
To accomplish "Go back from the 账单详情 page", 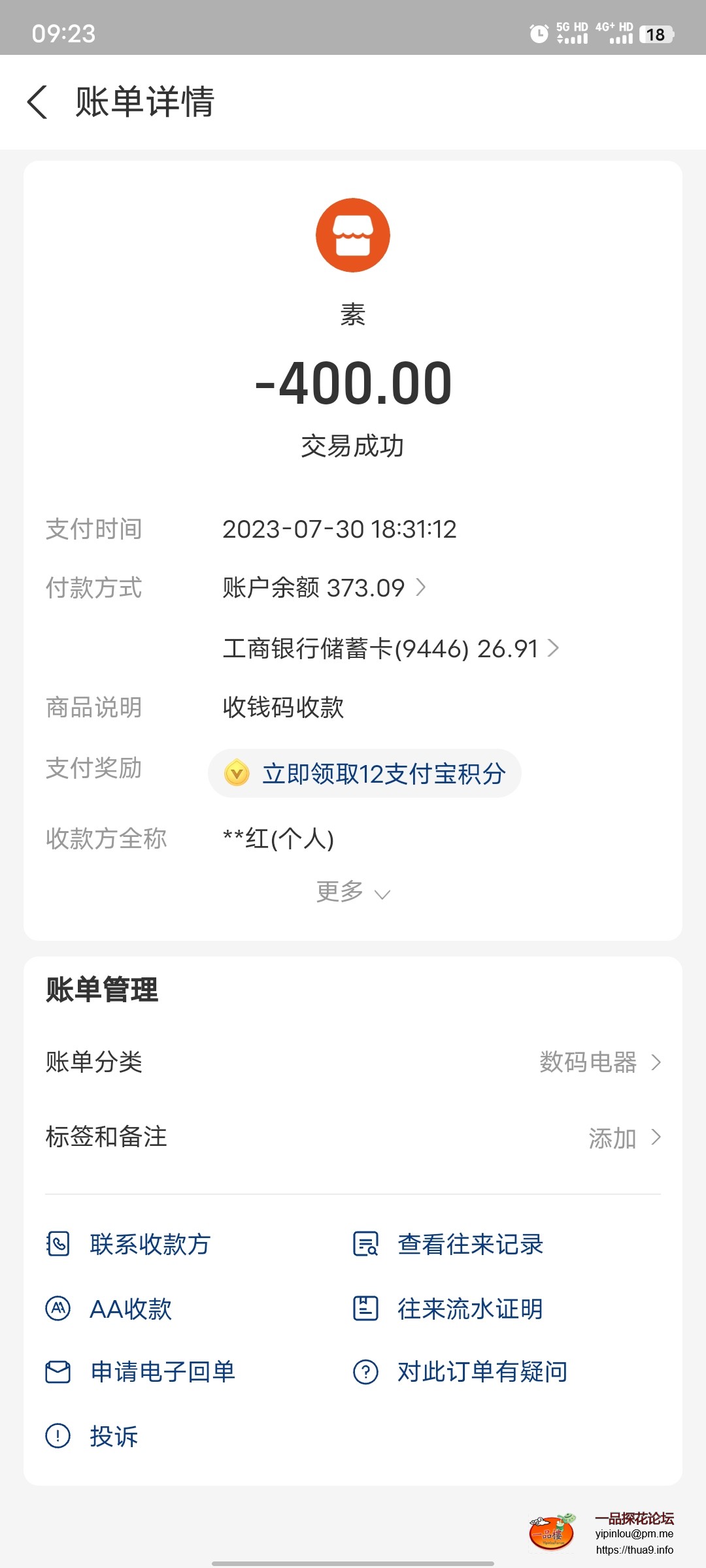I will pyautogui.click(x=38, y=102).
